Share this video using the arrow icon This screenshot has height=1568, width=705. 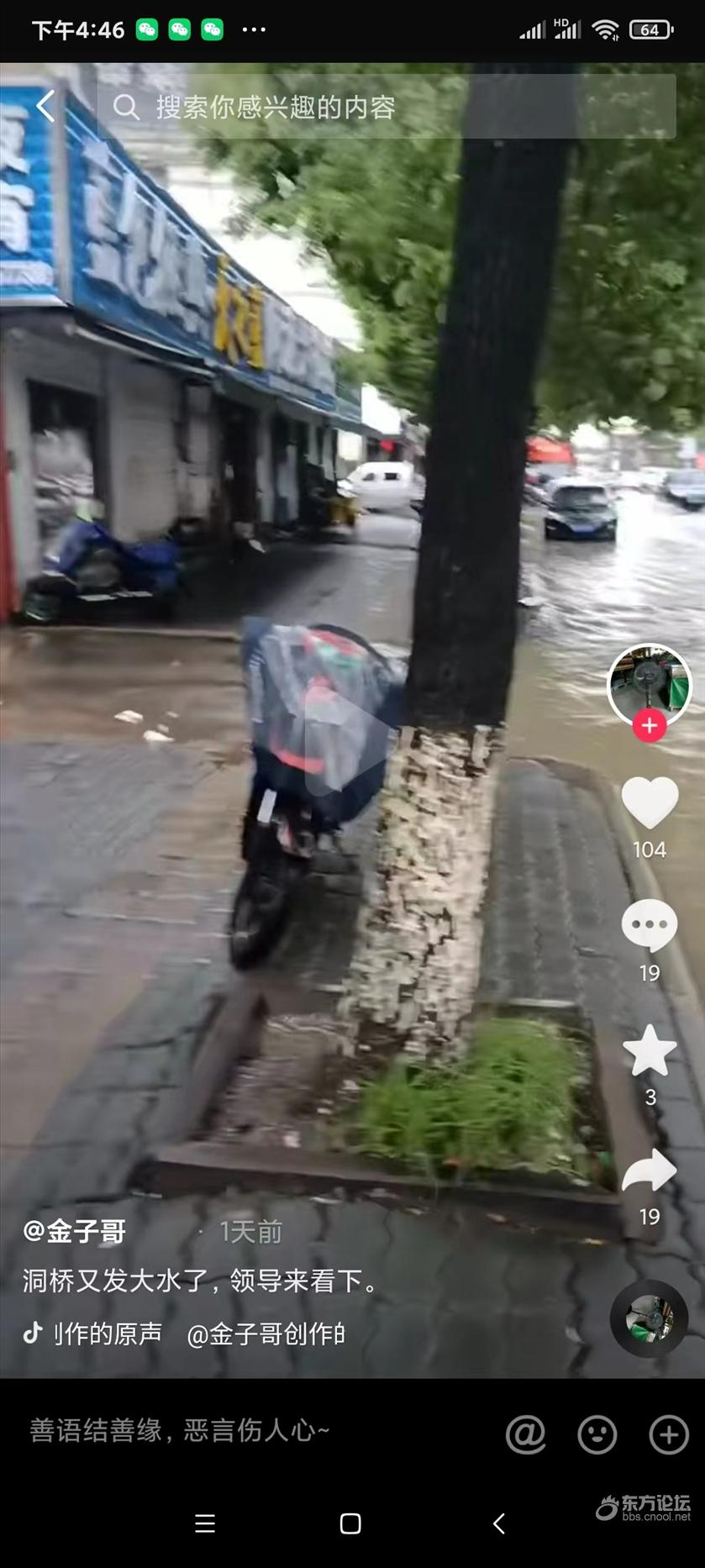(650, 1171)
